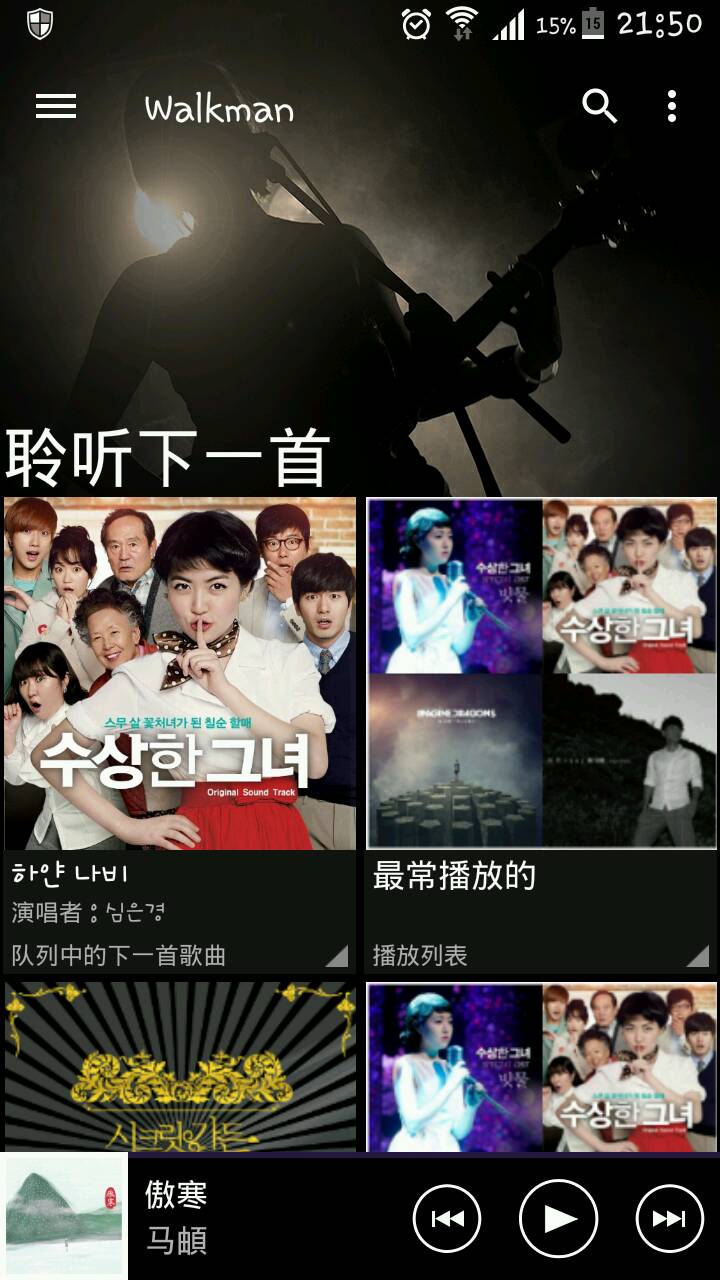Open the partially visible collage tile below 最常播放的

pos(541,1066)
